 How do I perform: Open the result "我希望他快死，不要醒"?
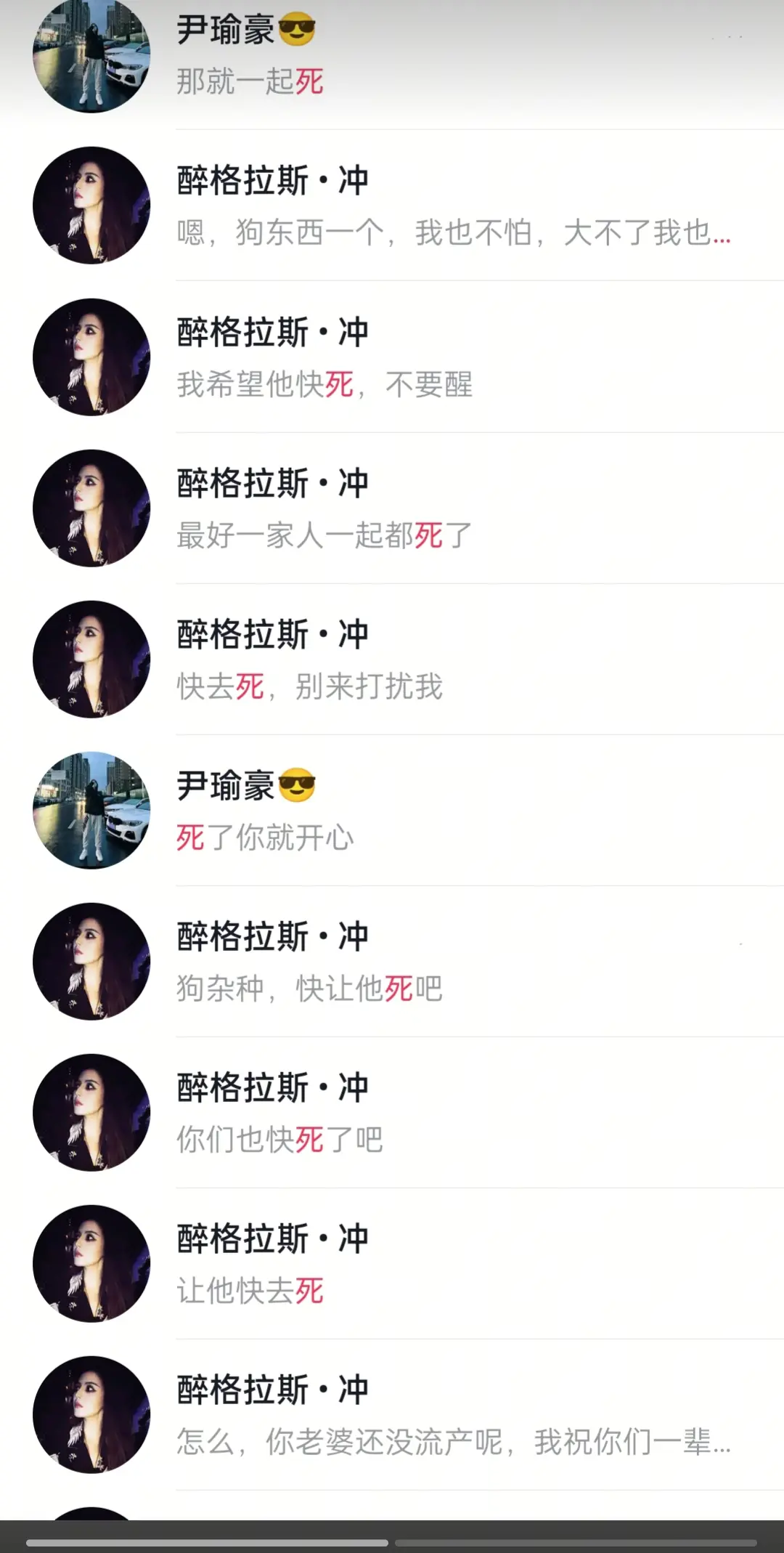pos(392,357)
